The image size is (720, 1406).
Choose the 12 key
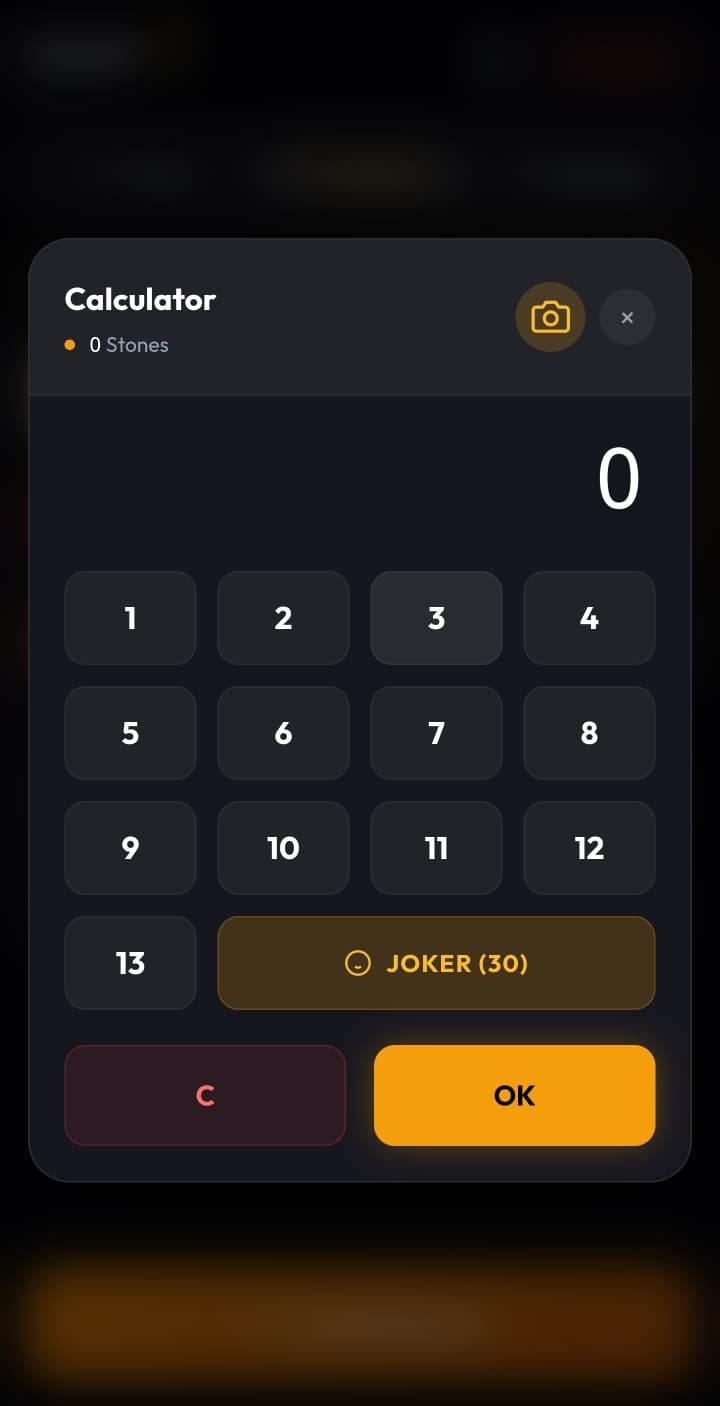click(x=589, y=848)
